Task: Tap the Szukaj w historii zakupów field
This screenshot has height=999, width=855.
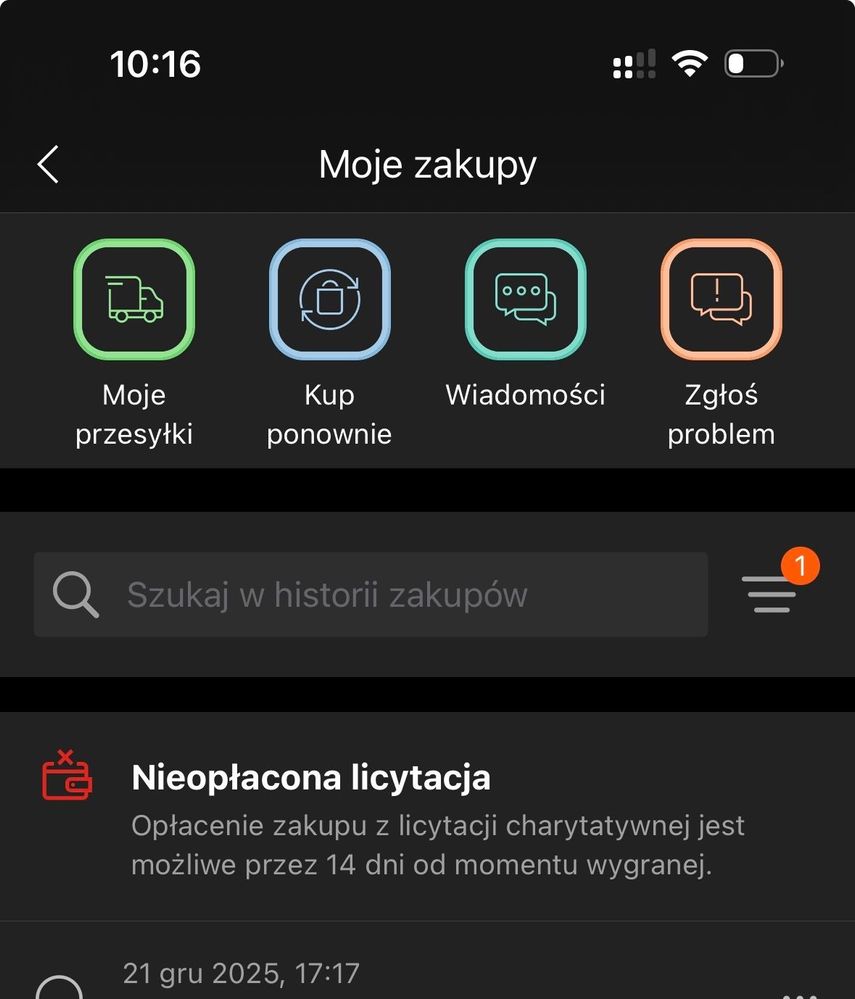Action: (x=370, y=594)
